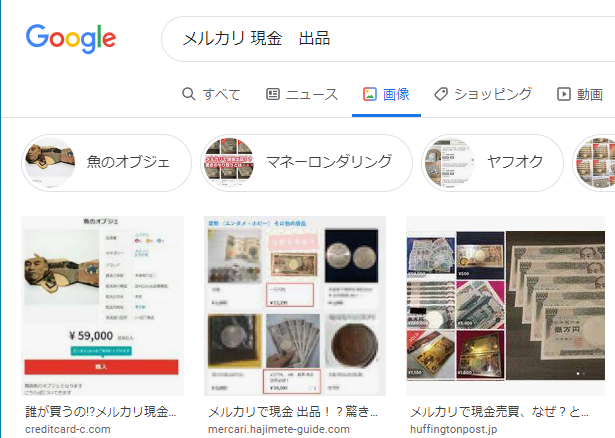Select the 画像 tab

coord(386,94)
